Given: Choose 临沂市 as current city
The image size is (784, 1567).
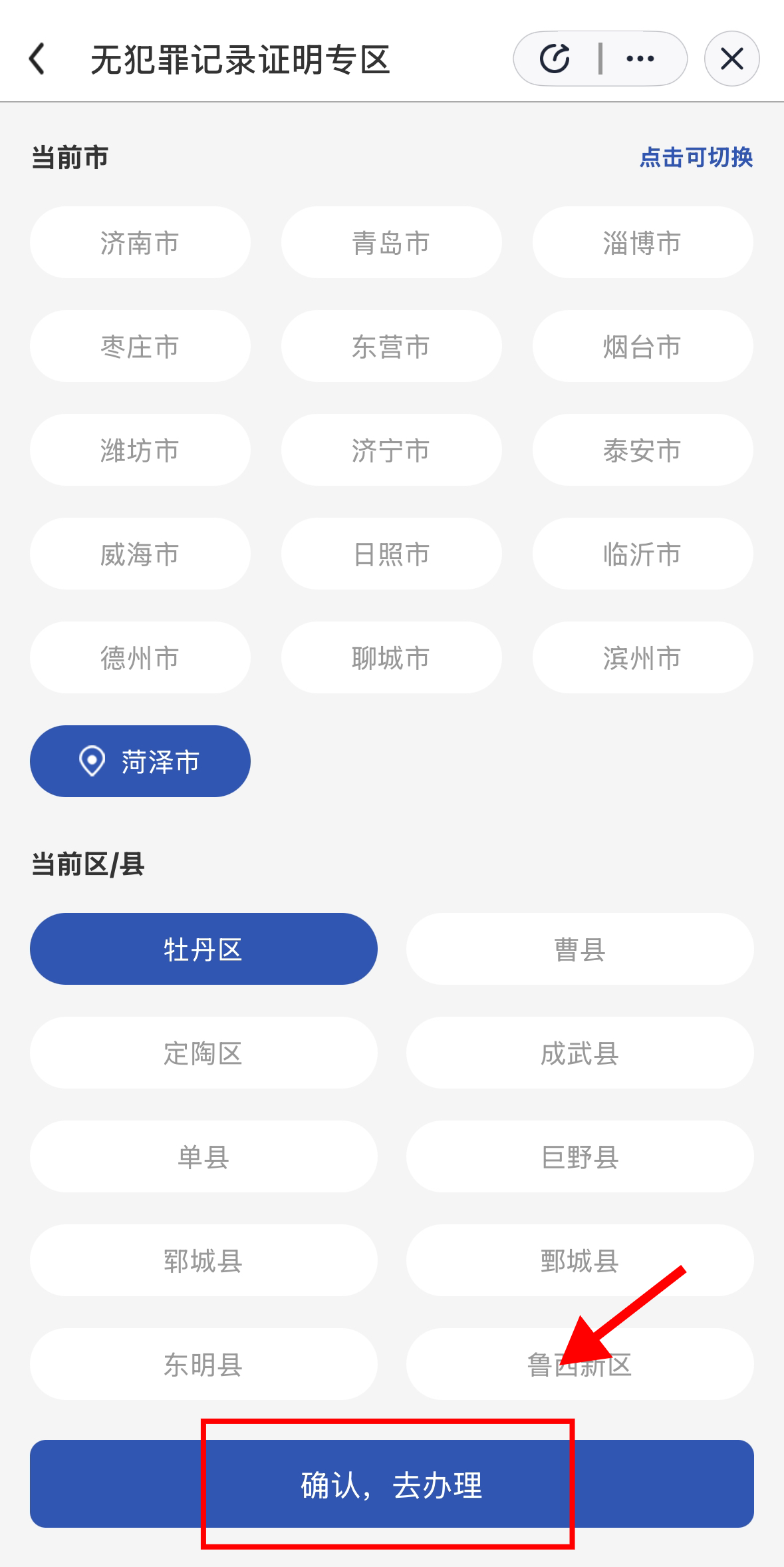Looking at the screenshot, I should [642, 554].
